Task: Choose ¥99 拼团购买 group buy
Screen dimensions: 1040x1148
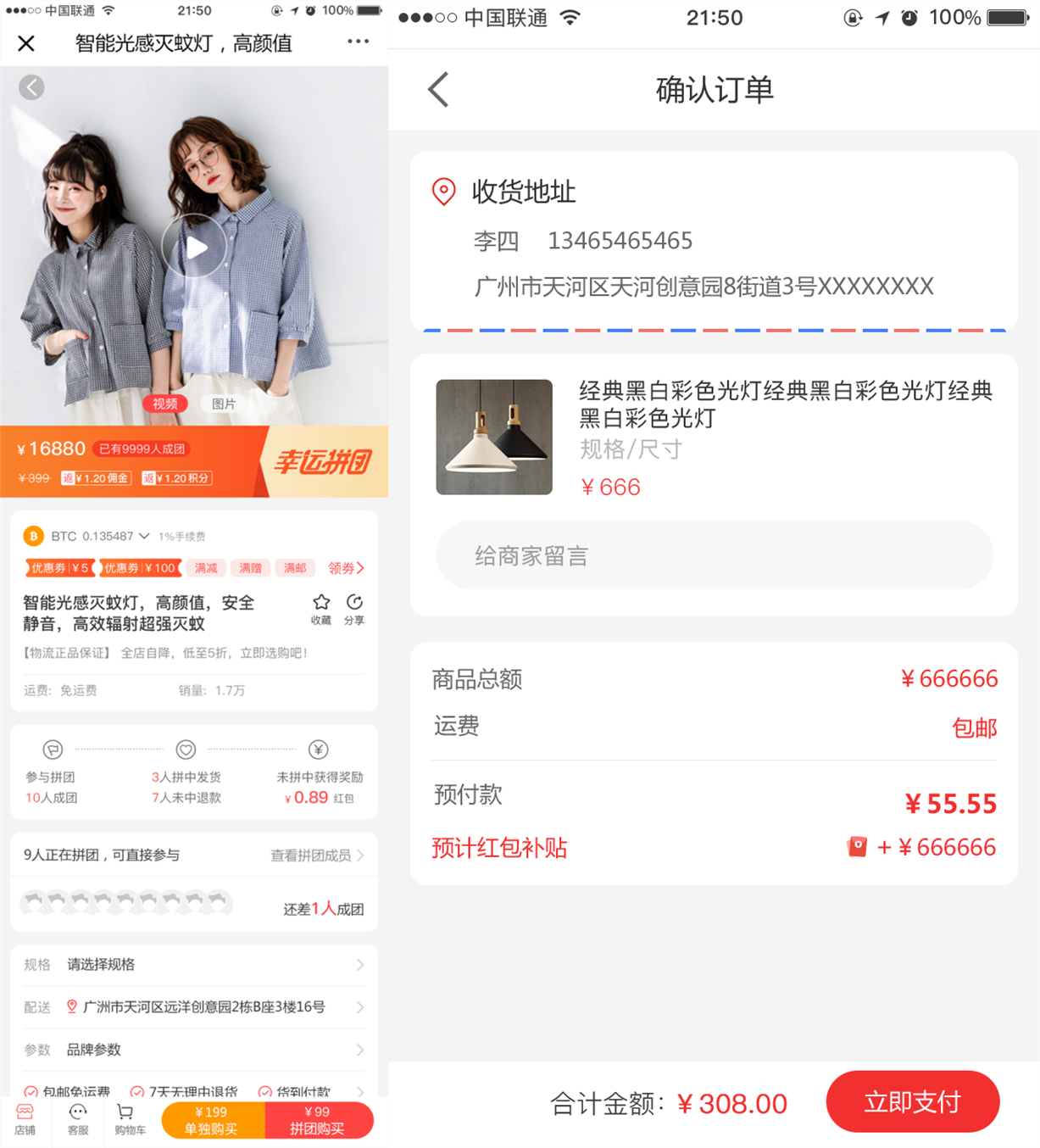Action: [318, 1120]
